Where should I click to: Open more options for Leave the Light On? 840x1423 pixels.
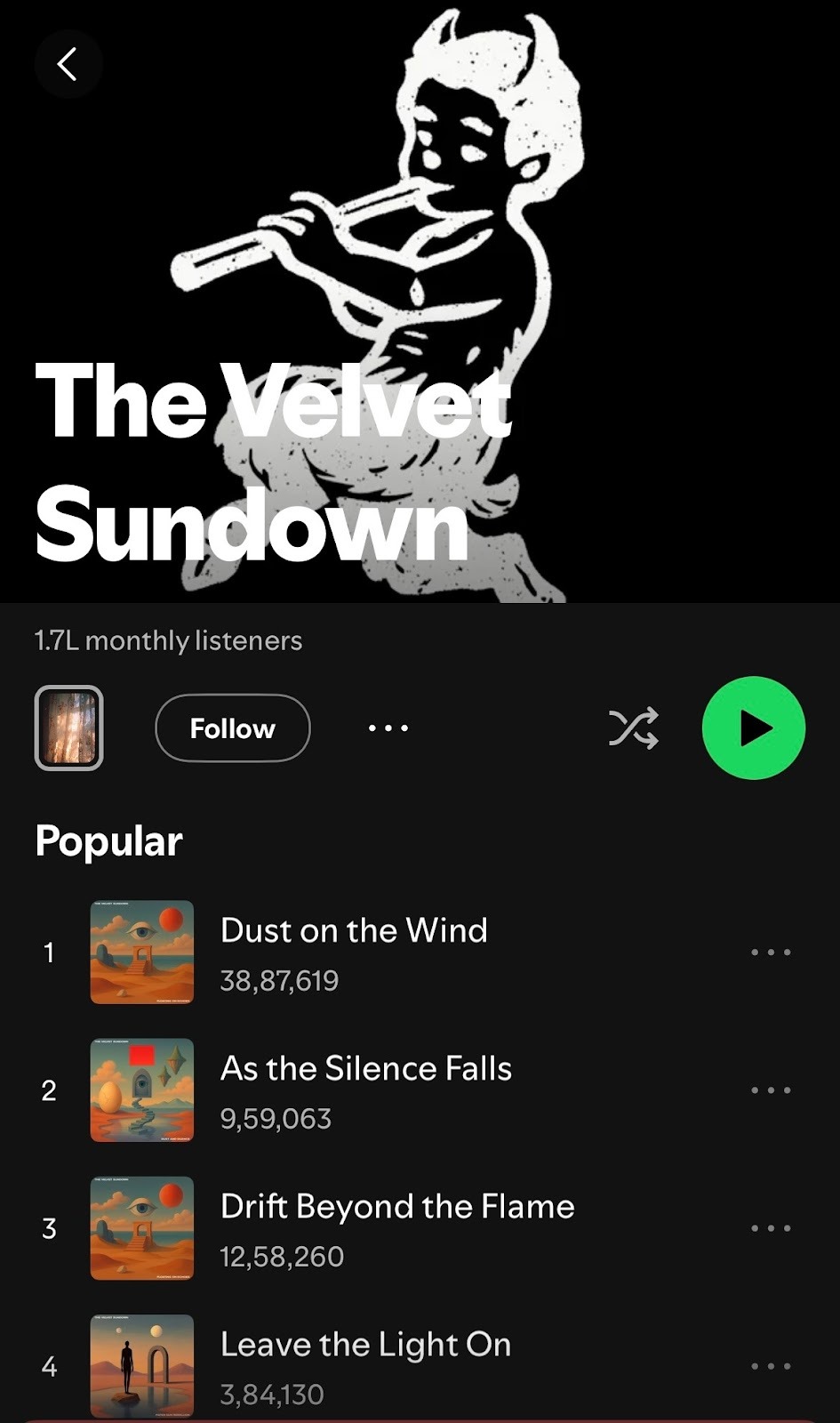point(770,1366)
